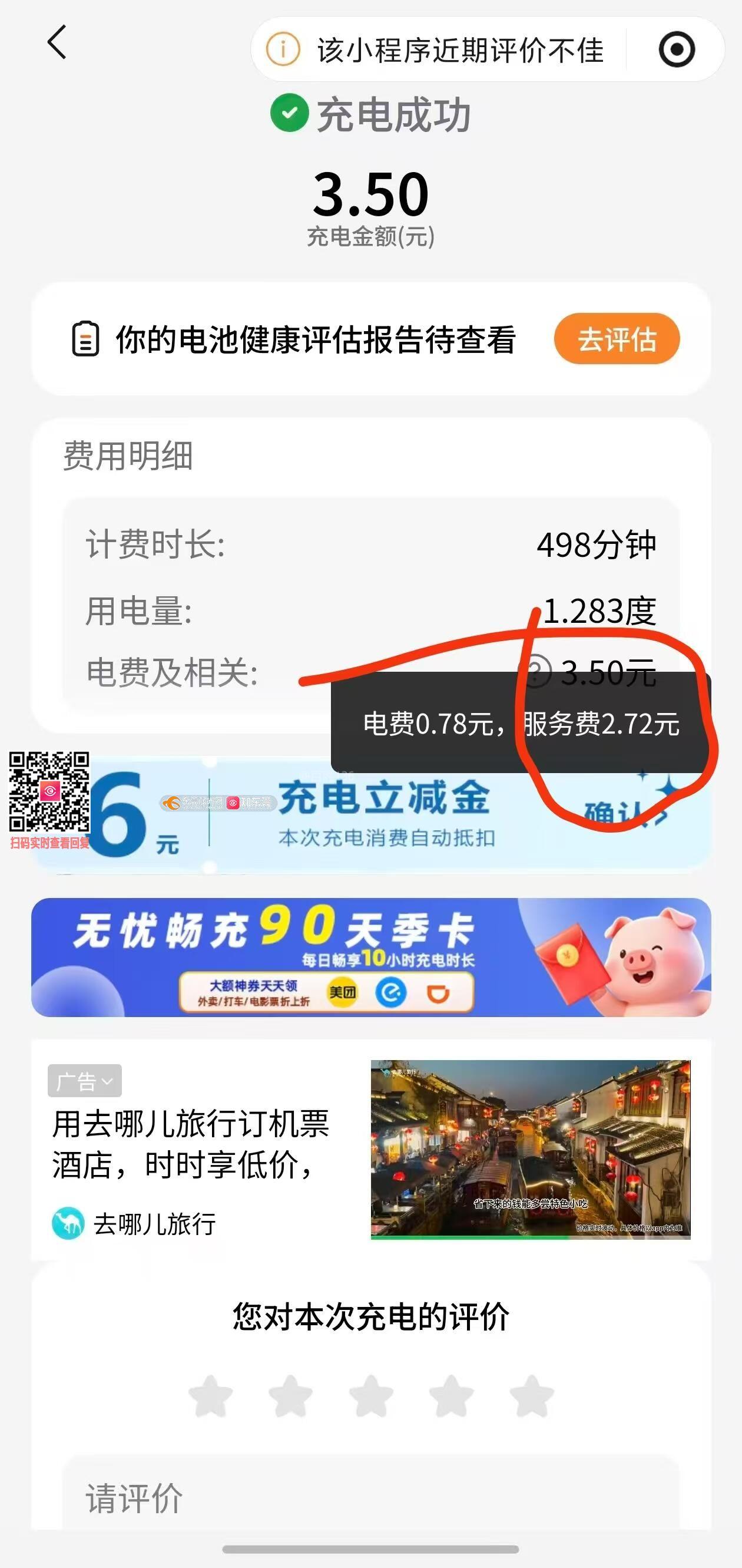
Task: Rate this charge three stars
Action: pyautogui.click(x=371, y=1396)
